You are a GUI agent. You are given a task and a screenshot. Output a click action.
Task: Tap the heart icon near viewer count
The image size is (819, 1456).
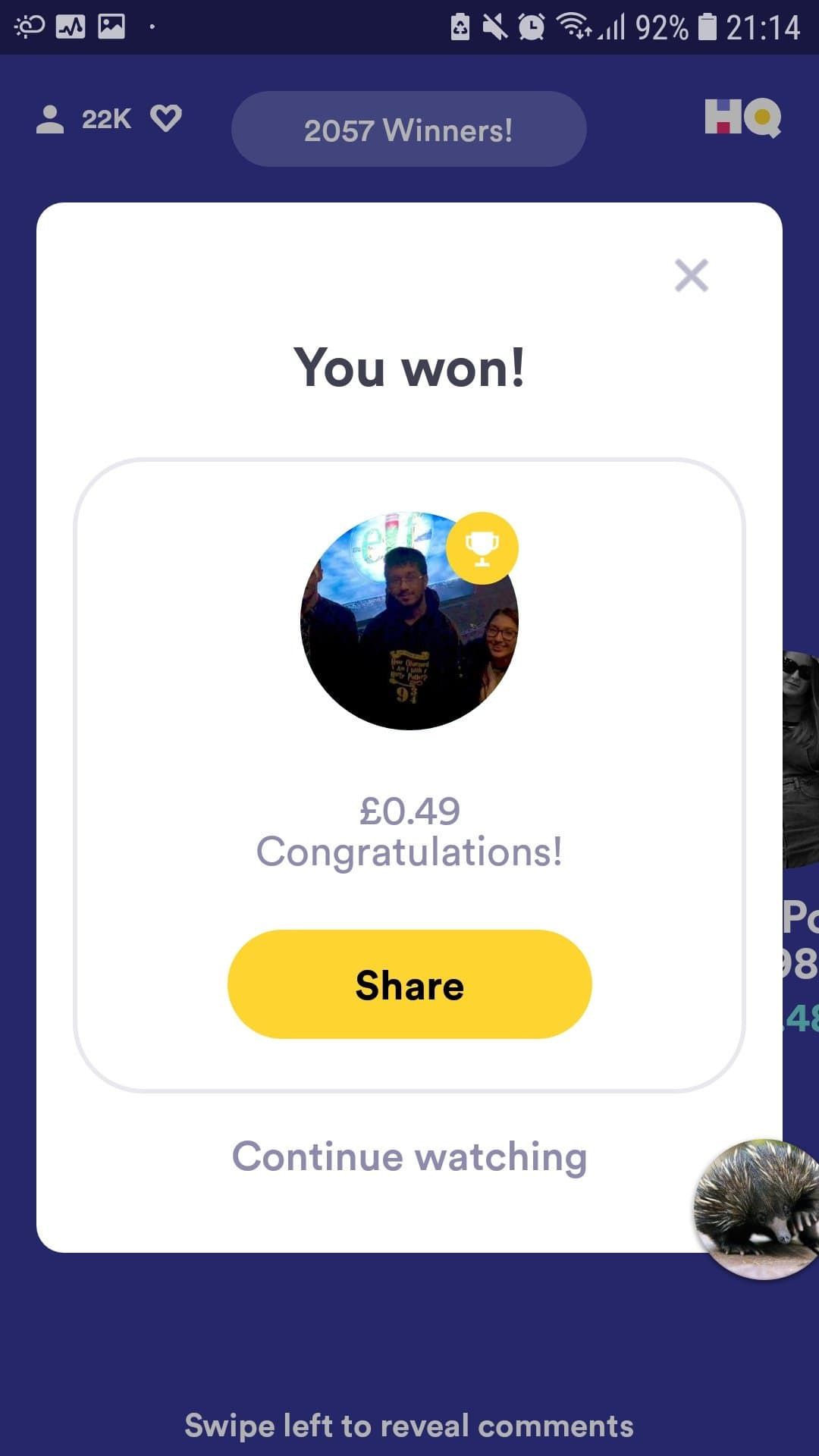[166, 118]
